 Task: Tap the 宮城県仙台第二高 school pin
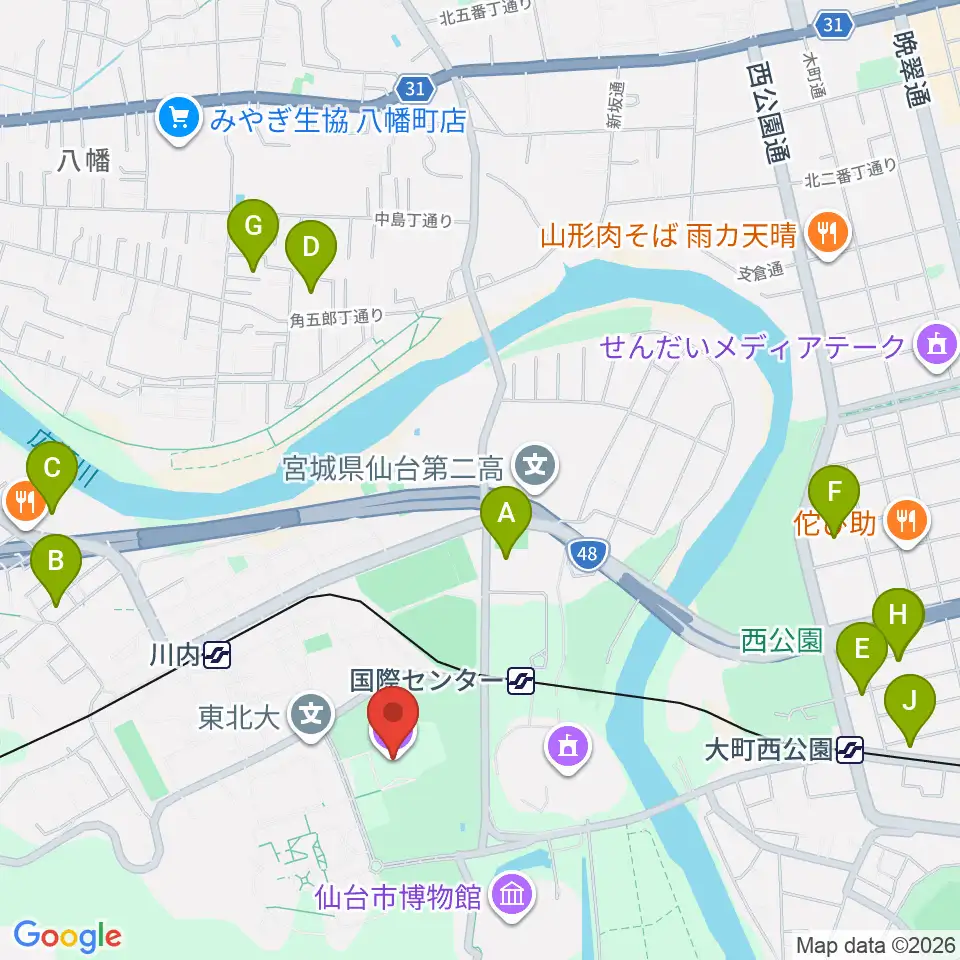(535, 468)
